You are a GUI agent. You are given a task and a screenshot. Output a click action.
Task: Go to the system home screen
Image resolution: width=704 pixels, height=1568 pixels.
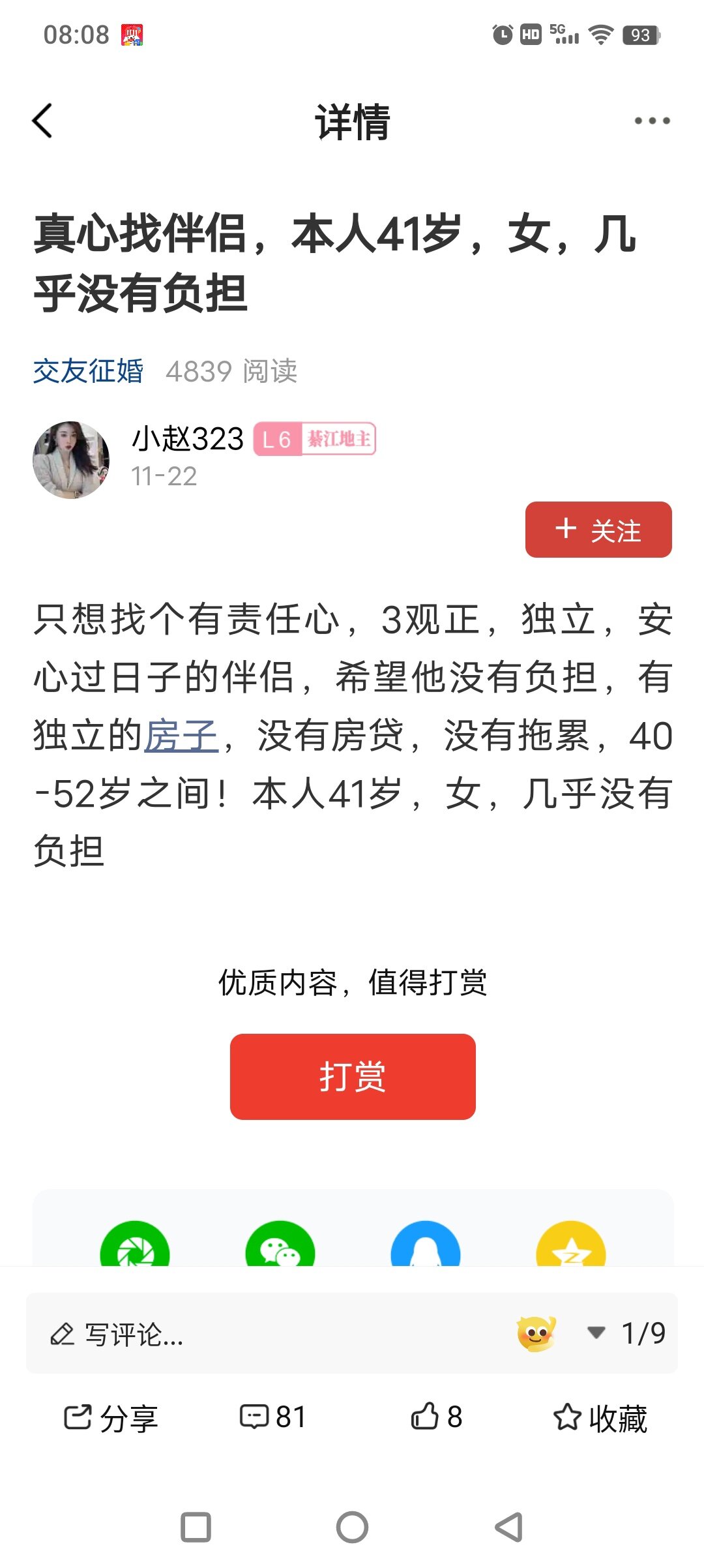click(x=352, y=1527)
